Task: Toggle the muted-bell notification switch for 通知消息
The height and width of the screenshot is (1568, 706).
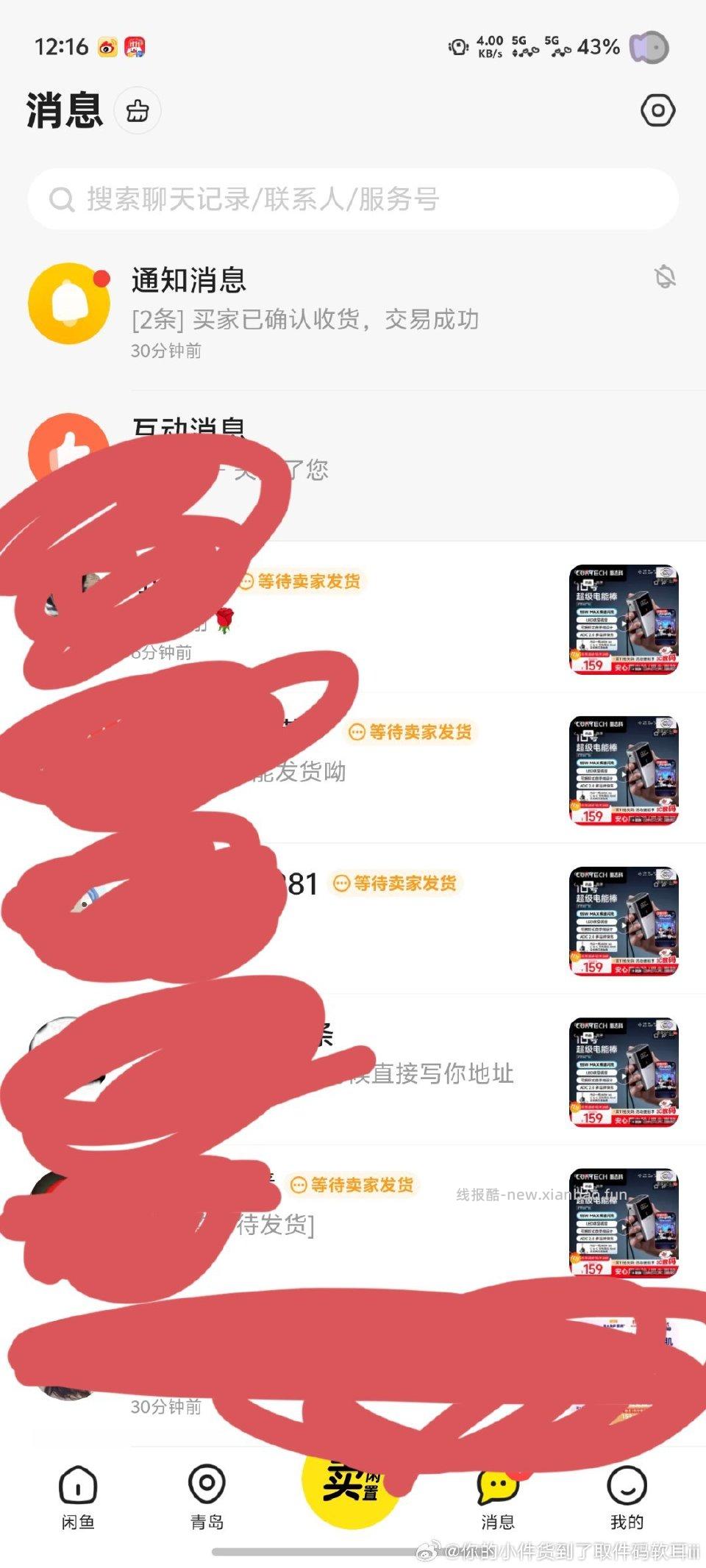Action: pos(666,278)
